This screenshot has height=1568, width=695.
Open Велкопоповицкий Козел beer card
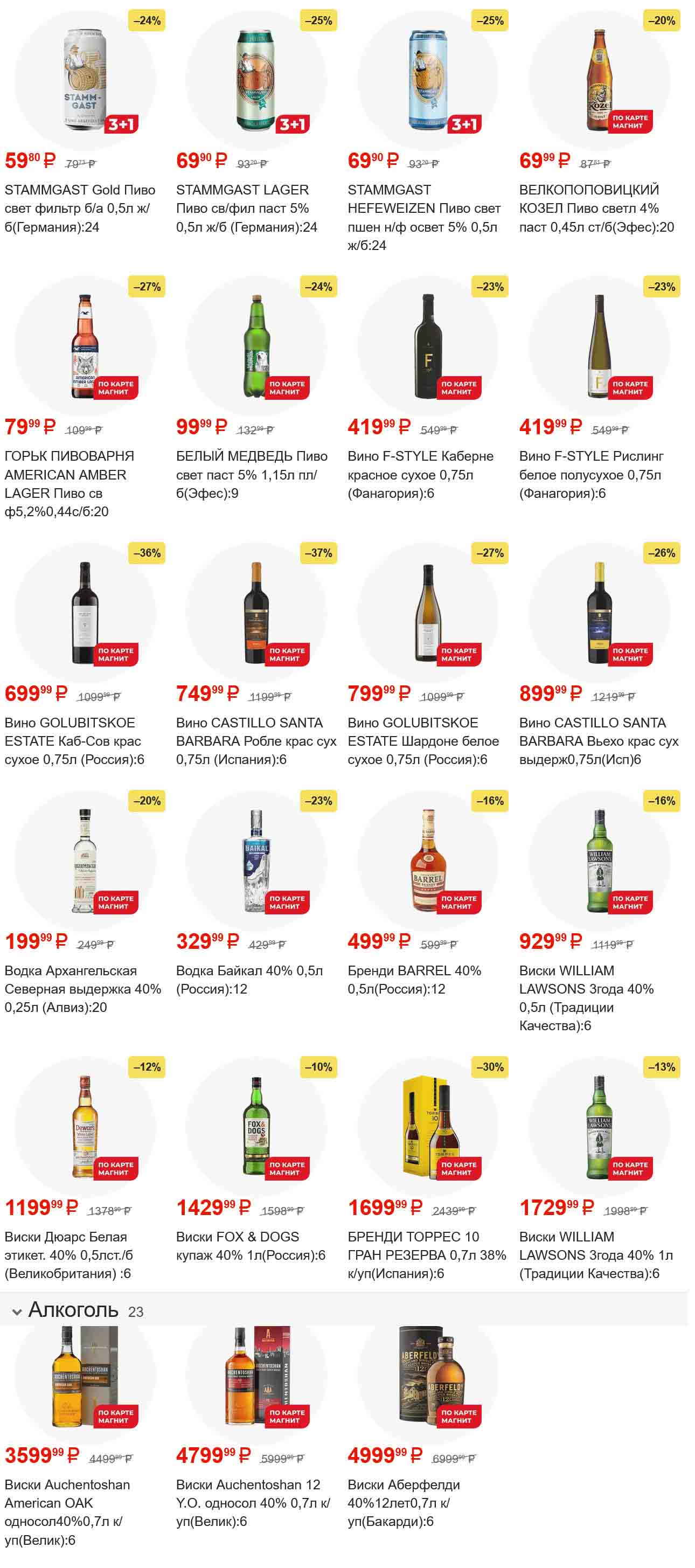(x=600, y=80)
